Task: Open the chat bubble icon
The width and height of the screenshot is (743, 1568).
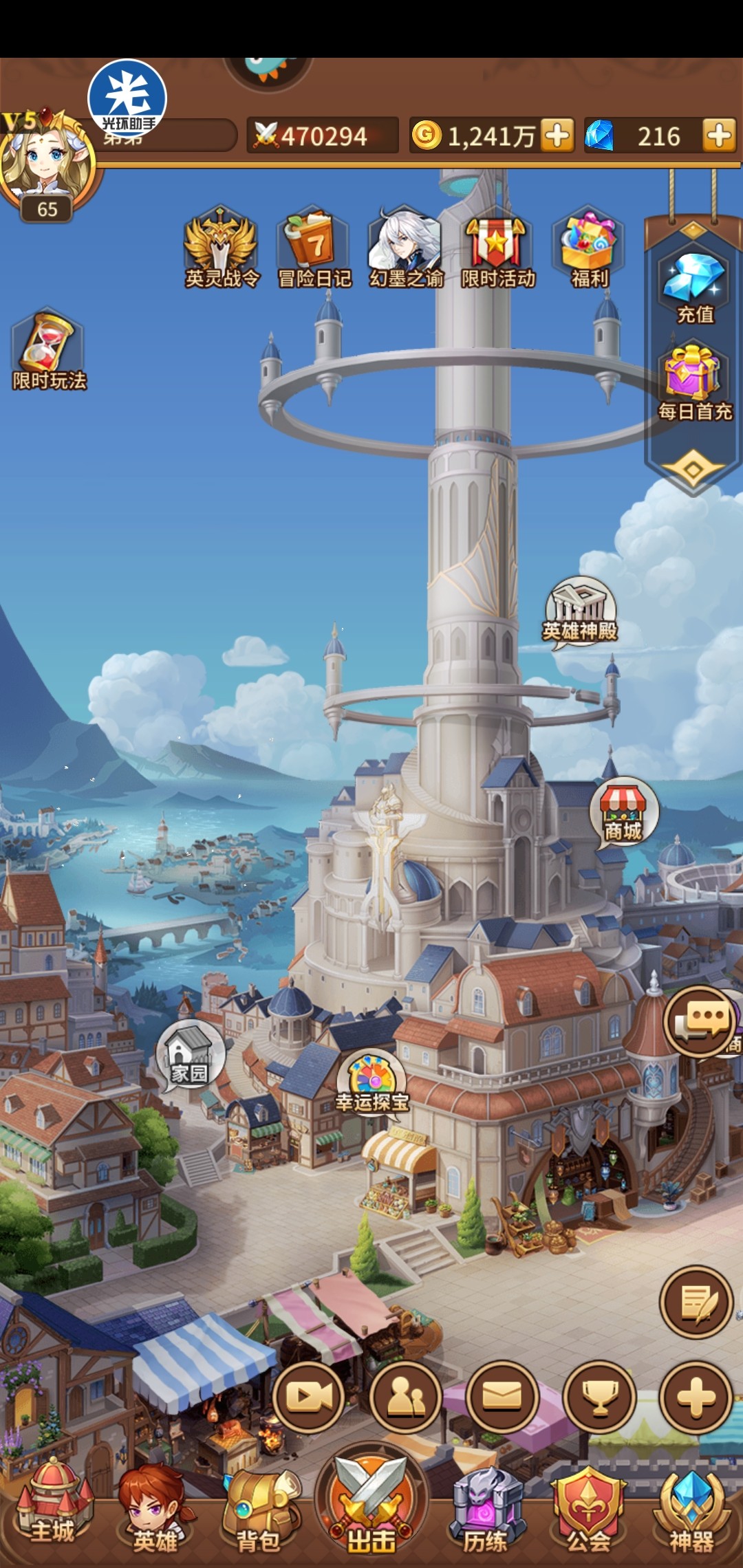Action: point(699,1021)
